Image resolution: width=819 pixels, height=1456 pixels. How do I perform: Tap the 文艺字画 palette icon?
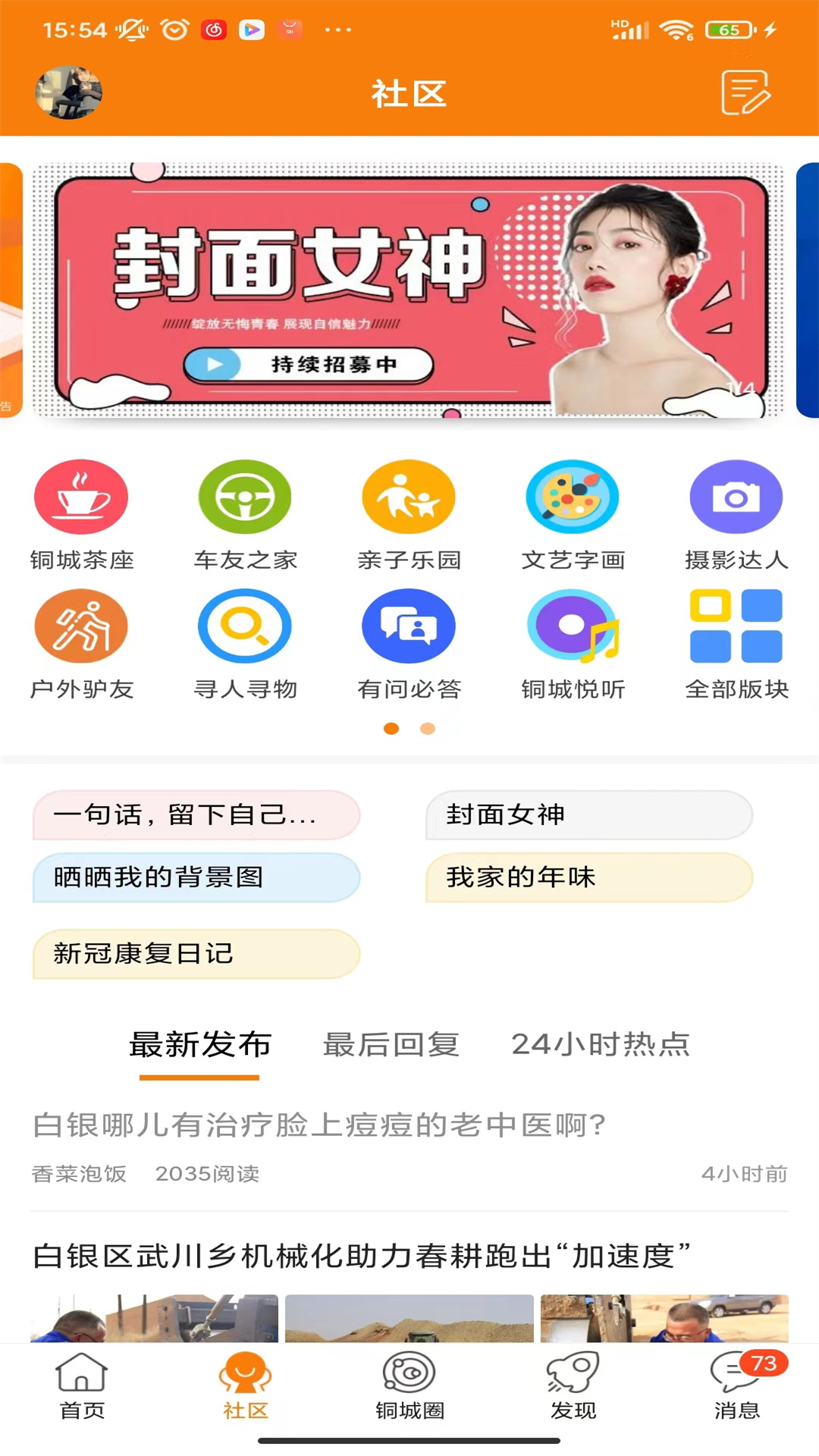[x=573, y=497]
